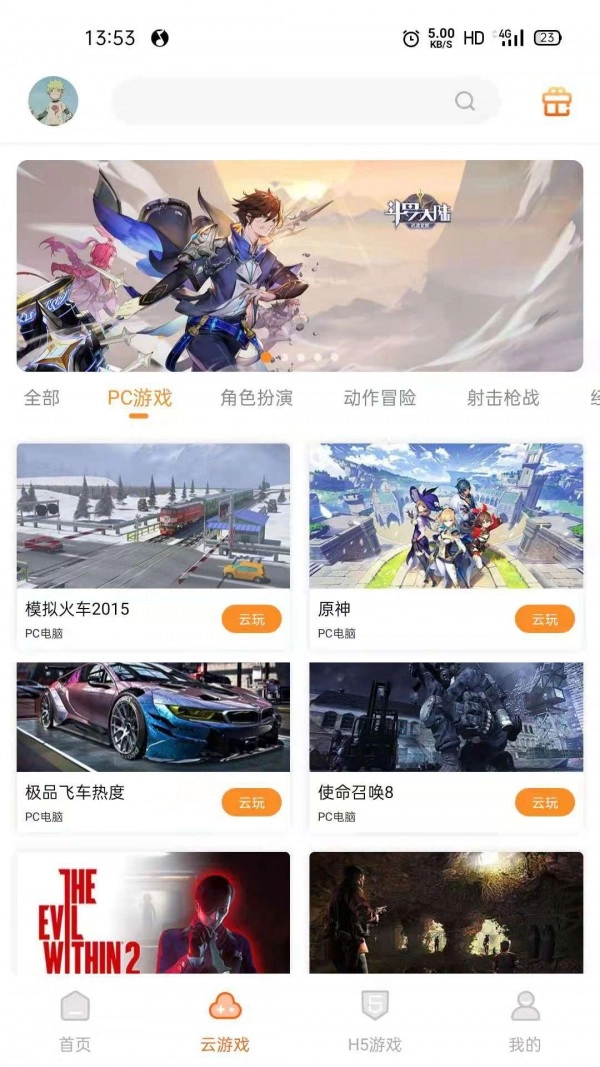Switch to the 动作冒险 tab
The width and height of the screenshot is (600, 1067).
(379, 398)
